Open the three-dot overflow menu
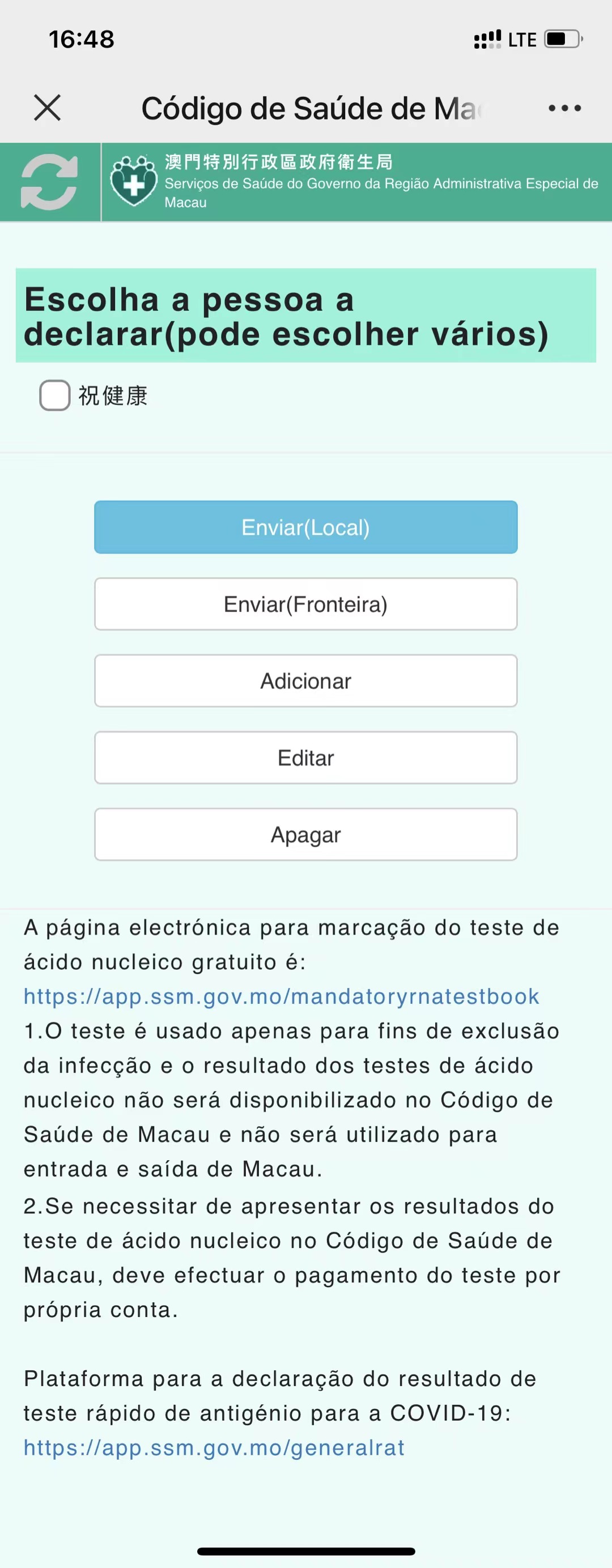Screen dimensions: 612x1568 (x=564, y=108)
